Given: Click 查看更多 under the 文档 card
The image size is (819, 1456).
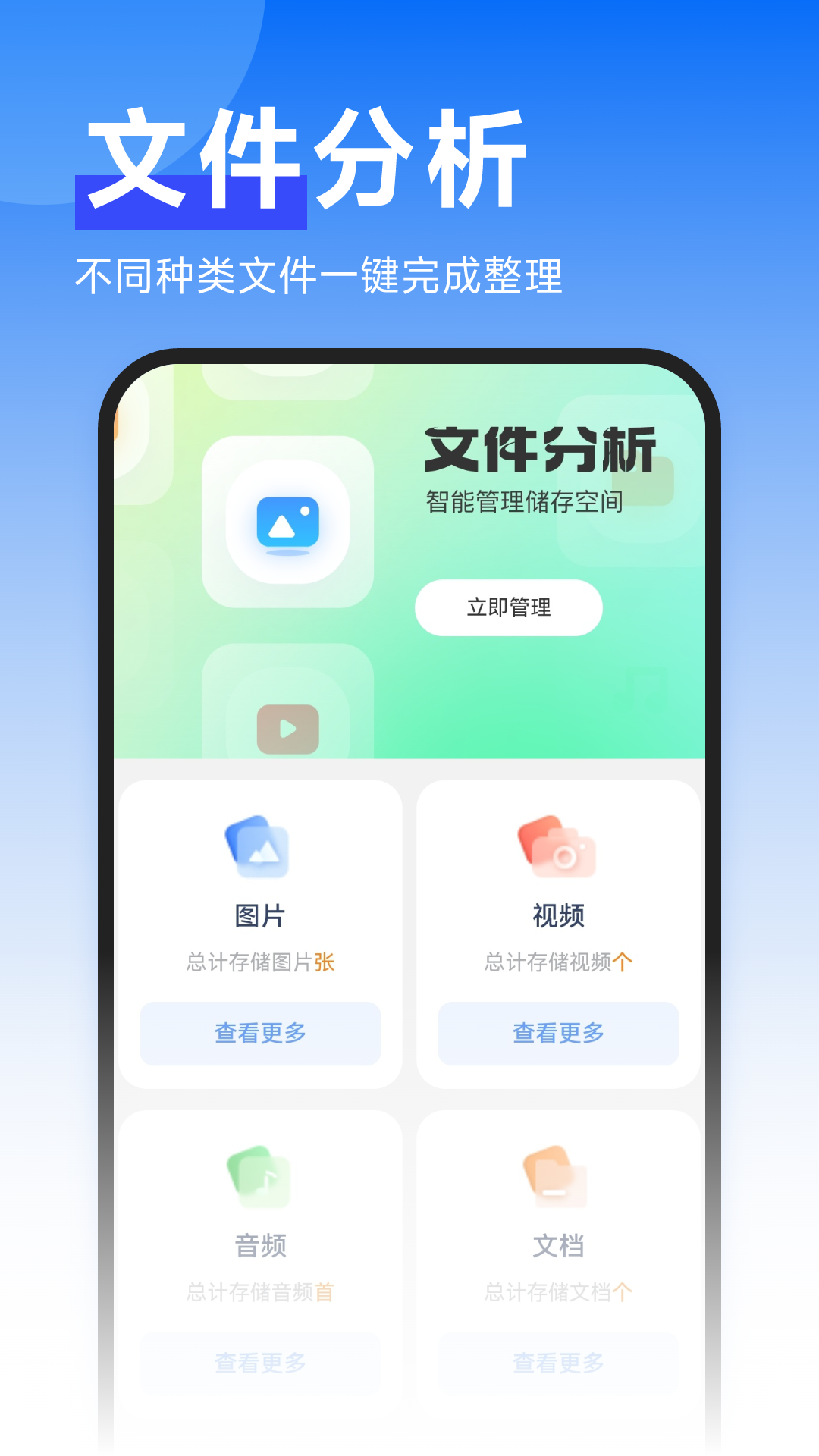Looking at the screenshot, I should coord(559,1363).
